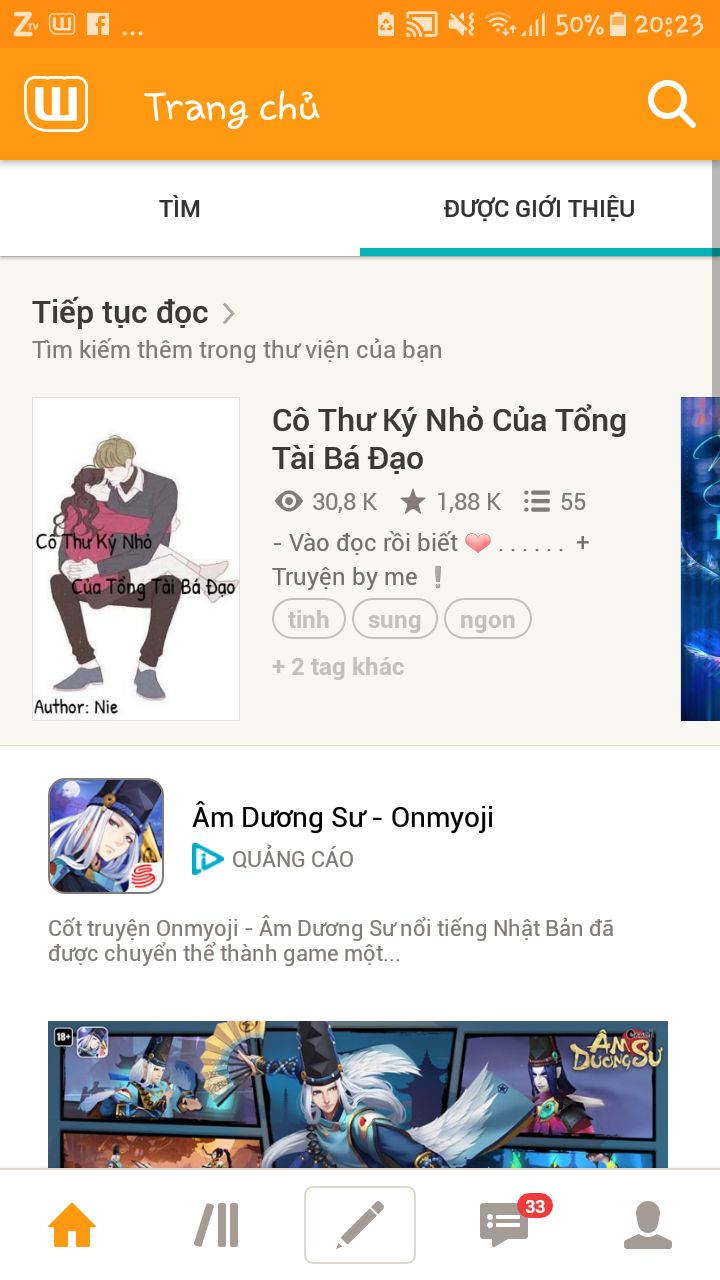
Task: Select the ĐƯỢC GIỚI THIỆU tab
Action: 540,209
